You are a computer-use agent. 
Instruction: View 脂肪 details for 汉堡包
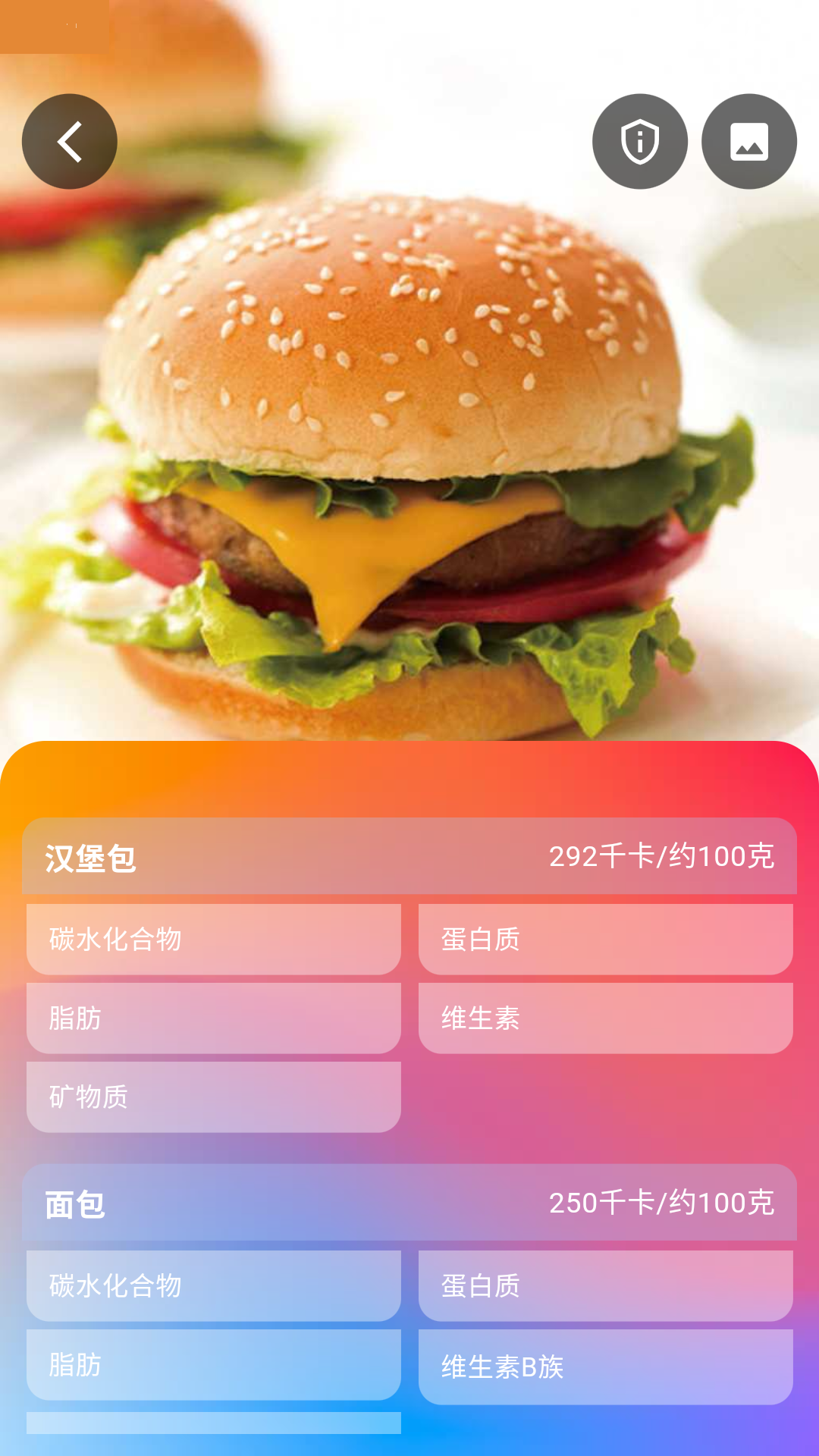pyautogui.click(x=213, y=1018)
